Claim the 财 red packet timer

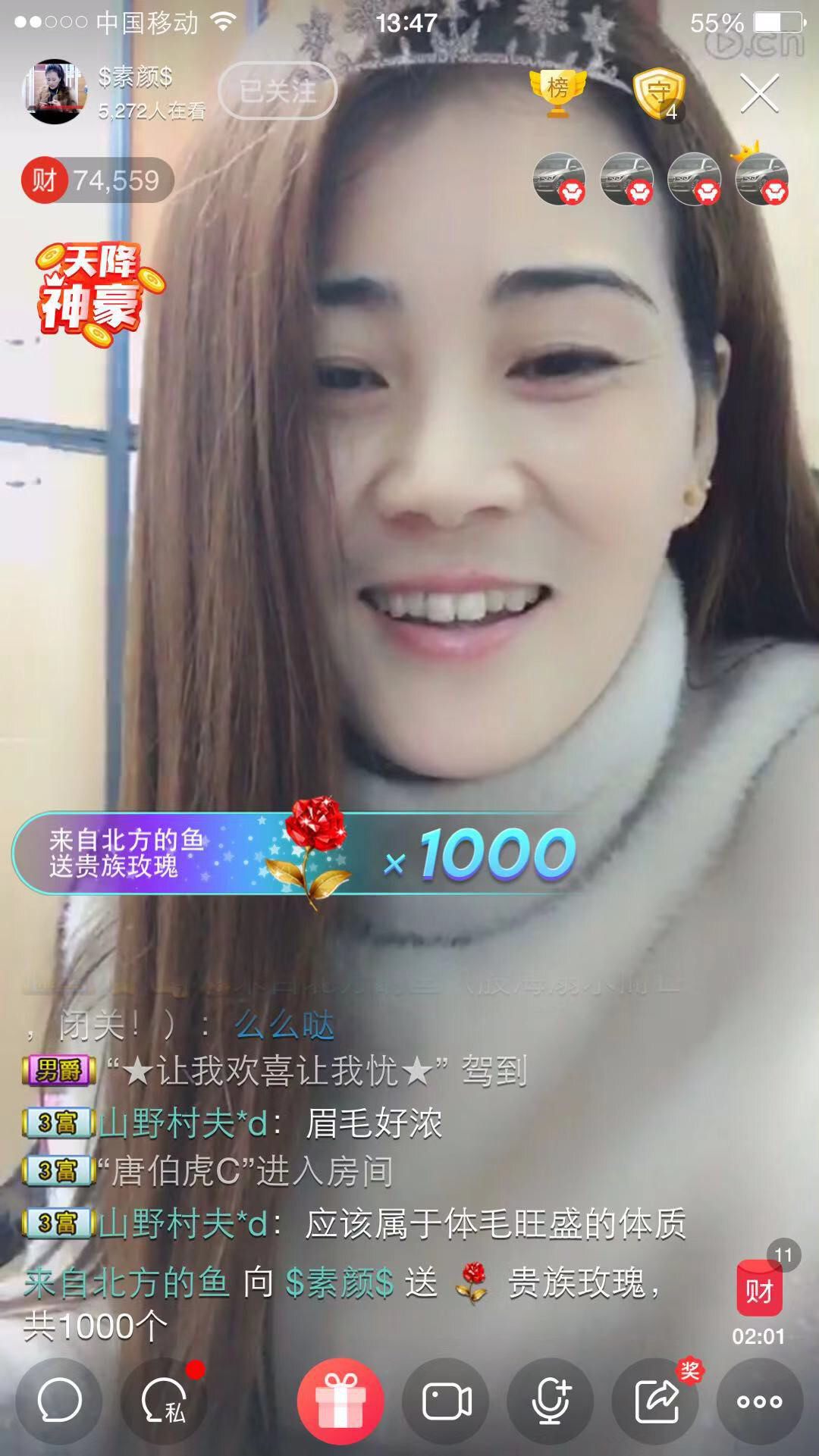pos(758,1291)
